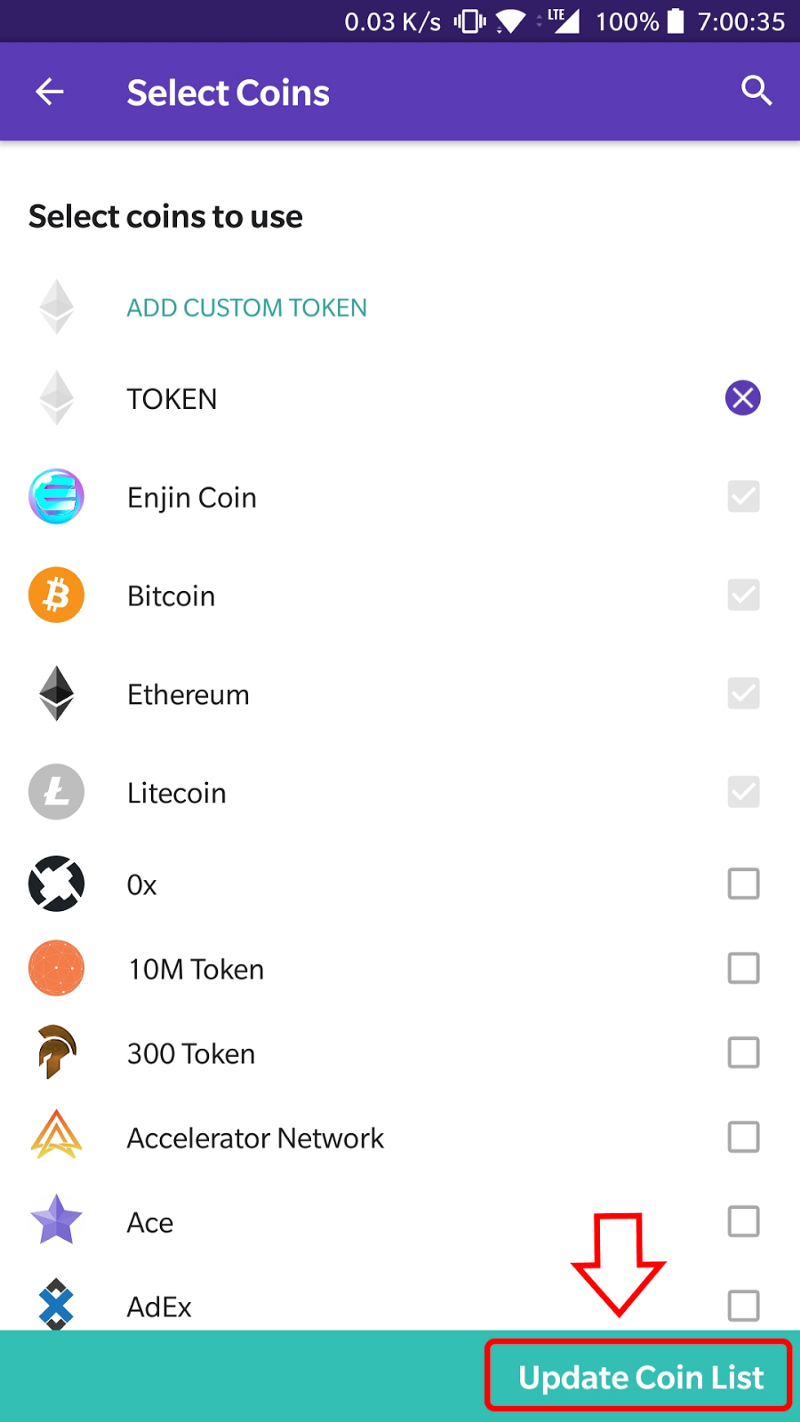This screenshot has width=800, height=1422.
Task: Check the AdEx checkbox
Action: pyautogui.click(x=743, y=1305)
